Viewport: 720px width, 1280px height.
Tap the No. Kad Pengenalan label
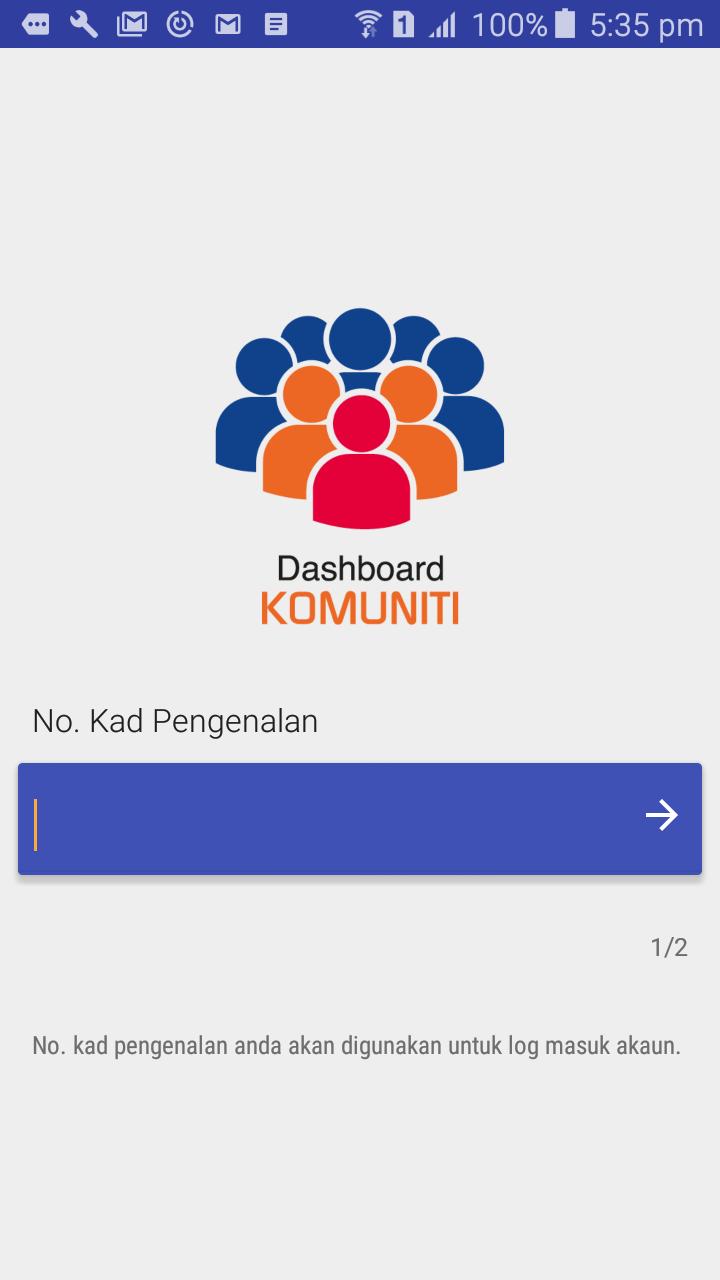pos(175,720)
